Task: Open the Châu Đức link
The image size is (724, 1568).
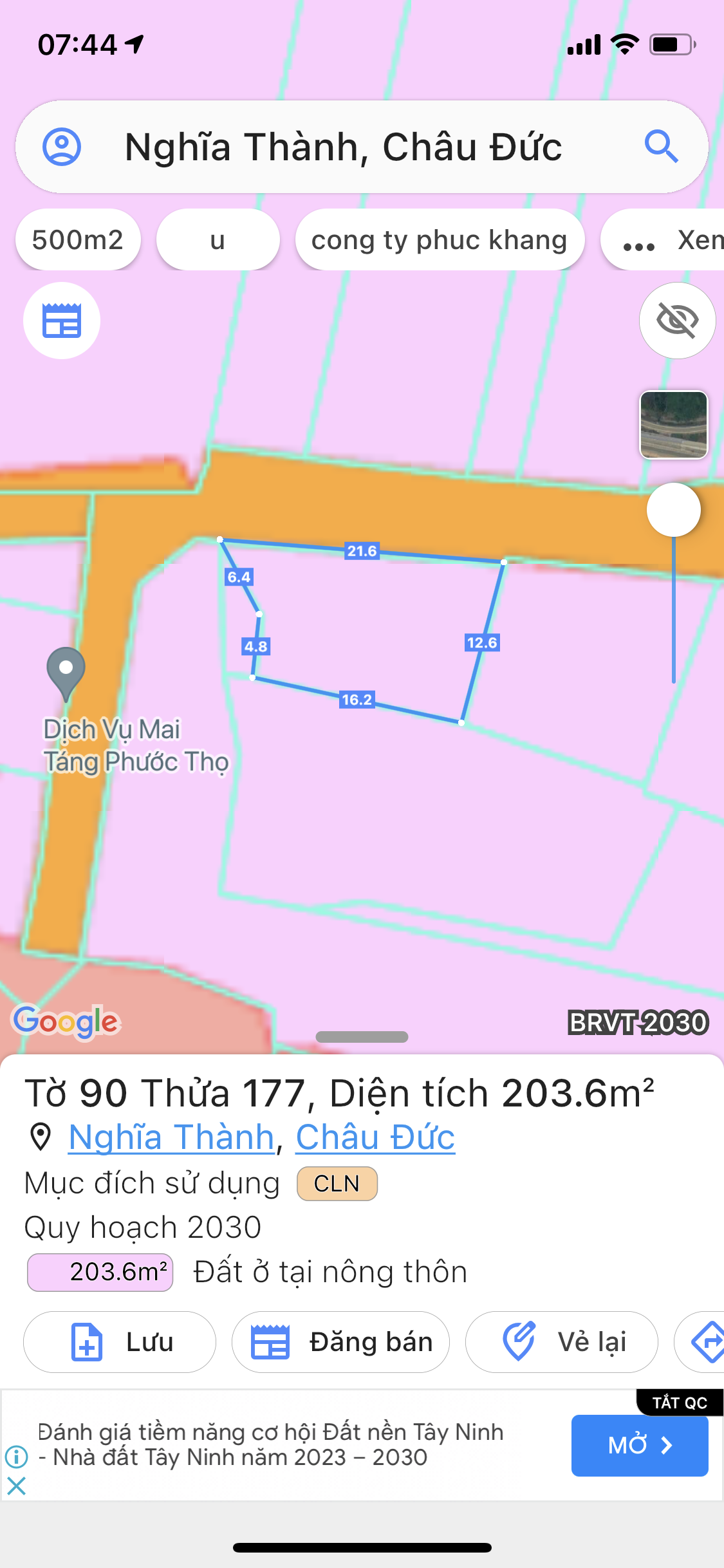Action: tap(375, 1137)
